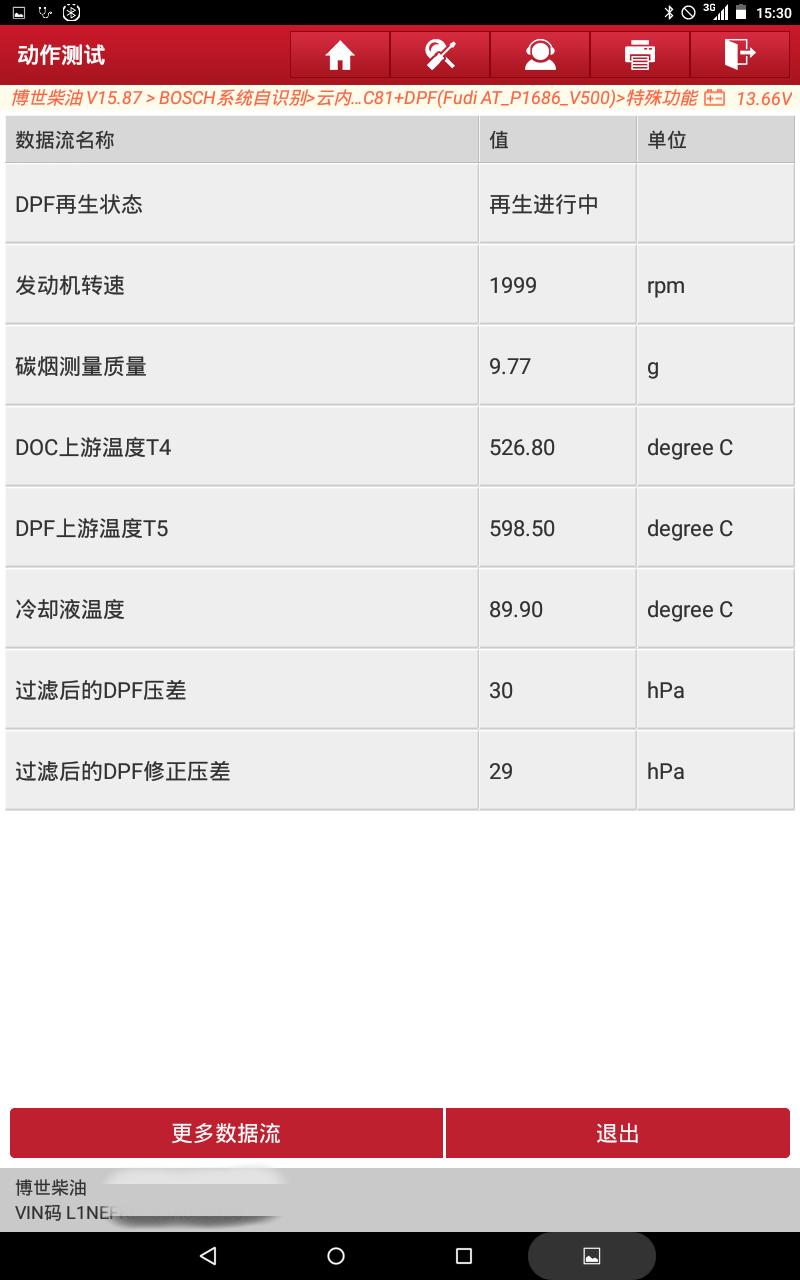800x1280 pixels.
Task: Select the DPF再生状态 data row
Action: pos(240,203)
